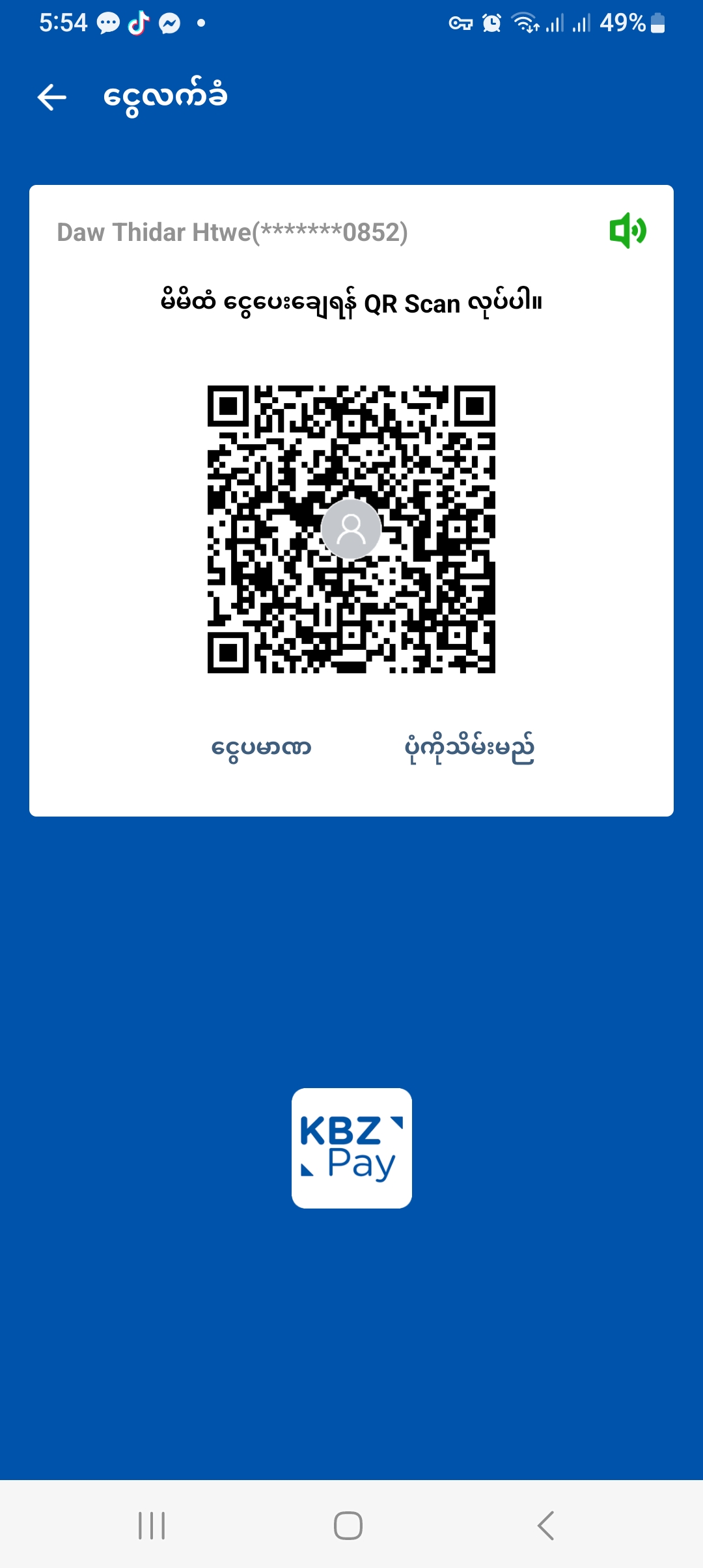Image resolution: width=703 pixels, height=1568 pixels.
Task: Tap the system navigation back button
Action: tap(545, 1525)
